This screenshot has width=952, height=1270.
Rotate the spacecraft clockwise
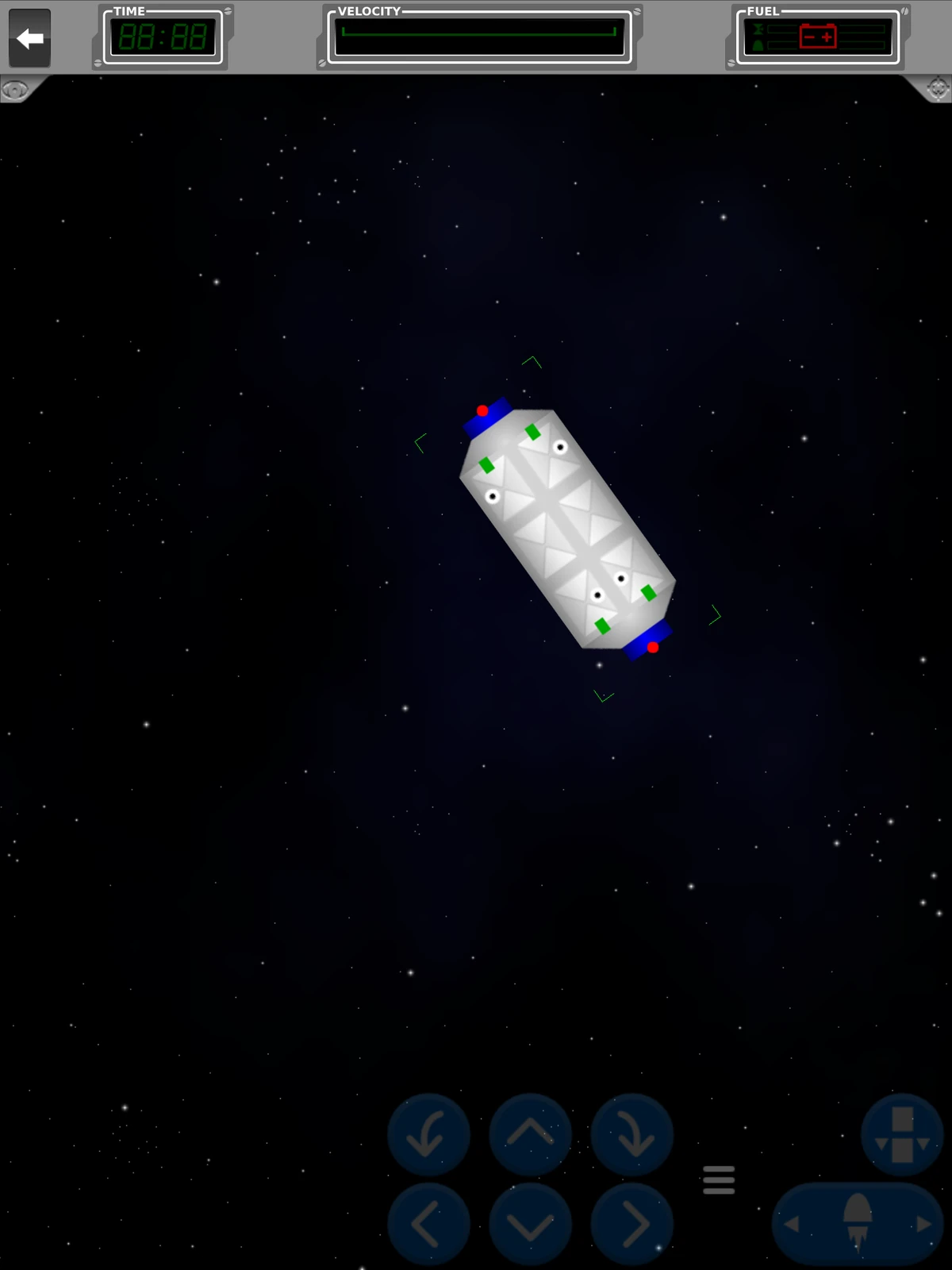point(632,1134)
